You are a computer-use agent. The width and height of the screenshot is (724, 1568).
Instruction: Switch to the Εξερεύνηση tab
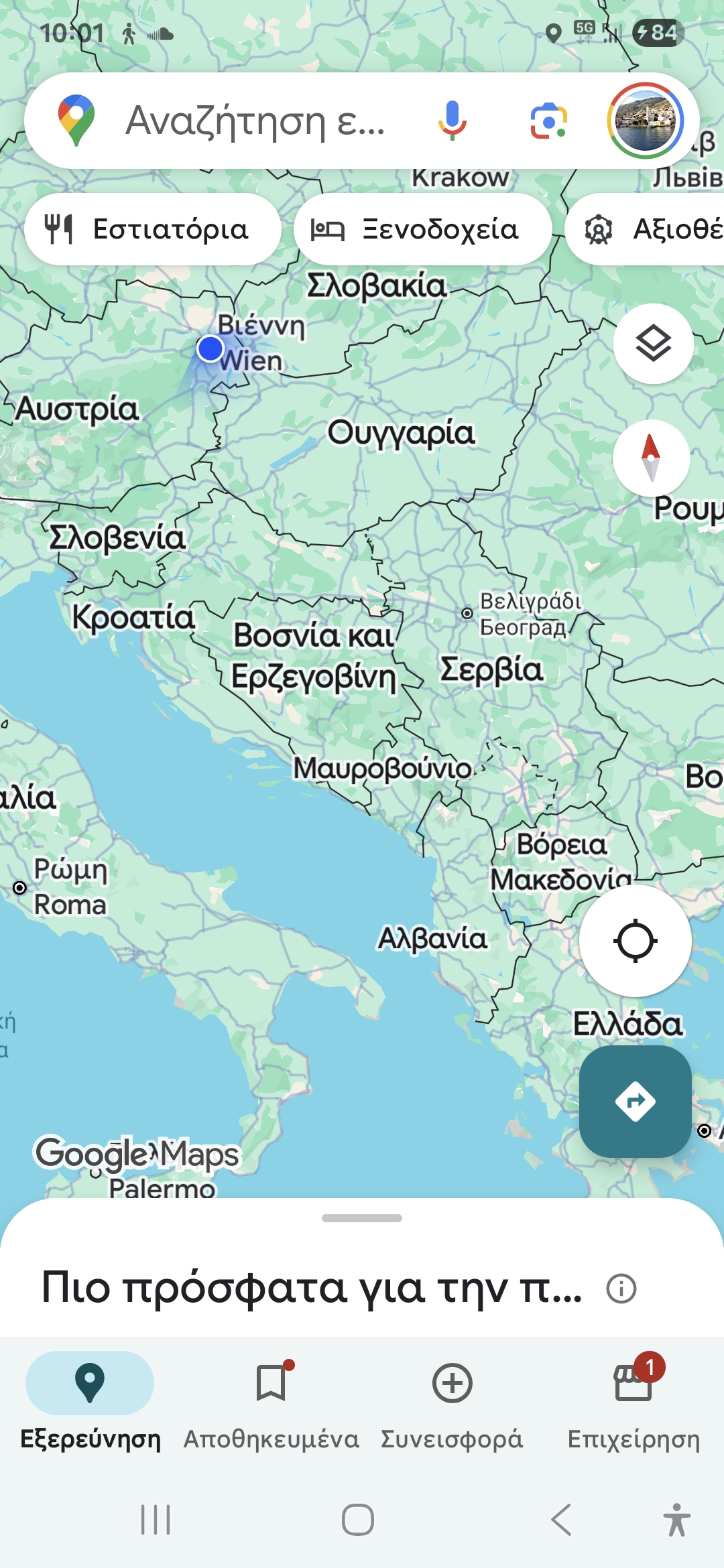[x=90, y=1400]
